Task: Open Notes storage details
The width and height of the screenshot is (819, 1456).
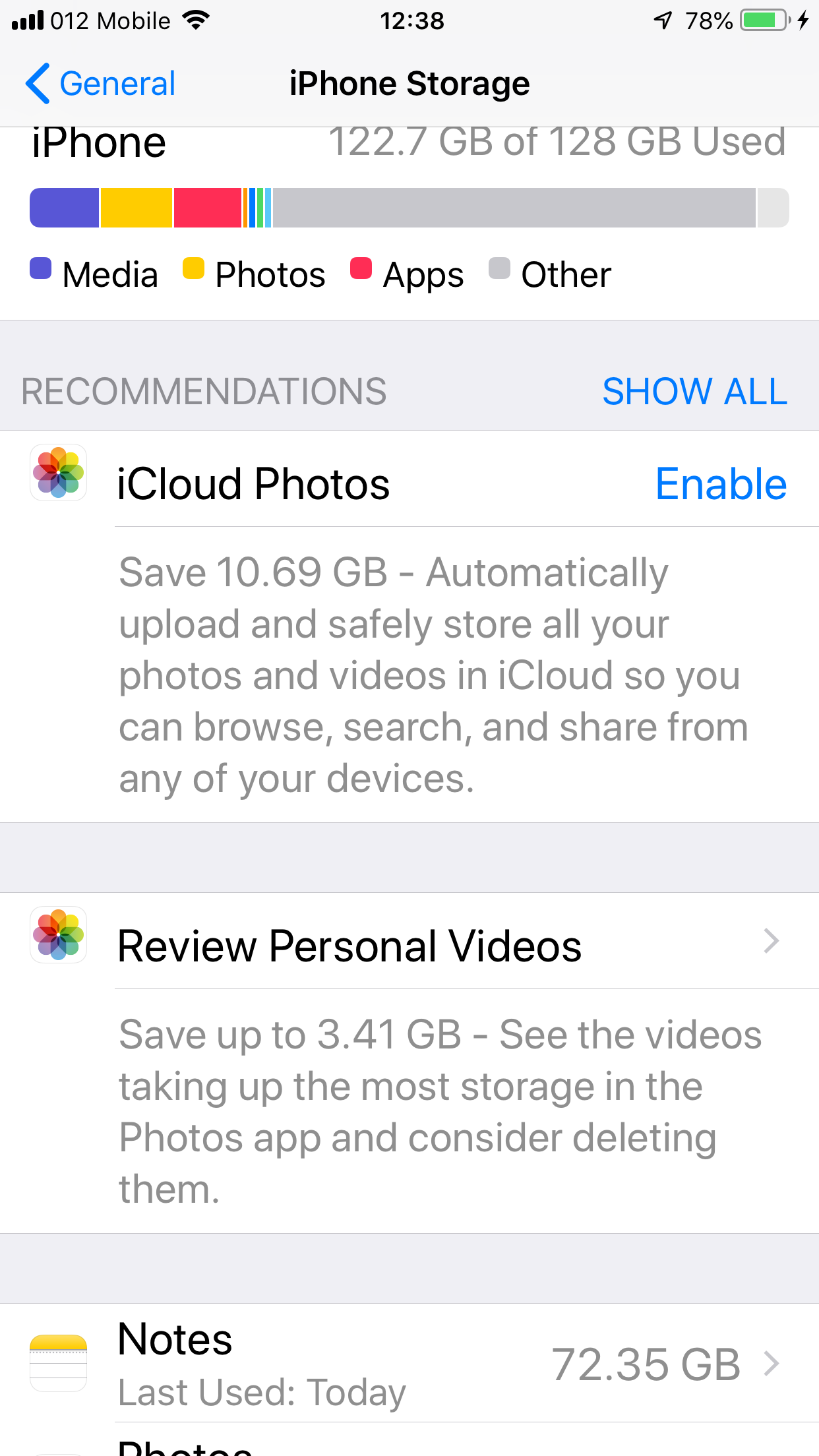Action: [409, 1363]
